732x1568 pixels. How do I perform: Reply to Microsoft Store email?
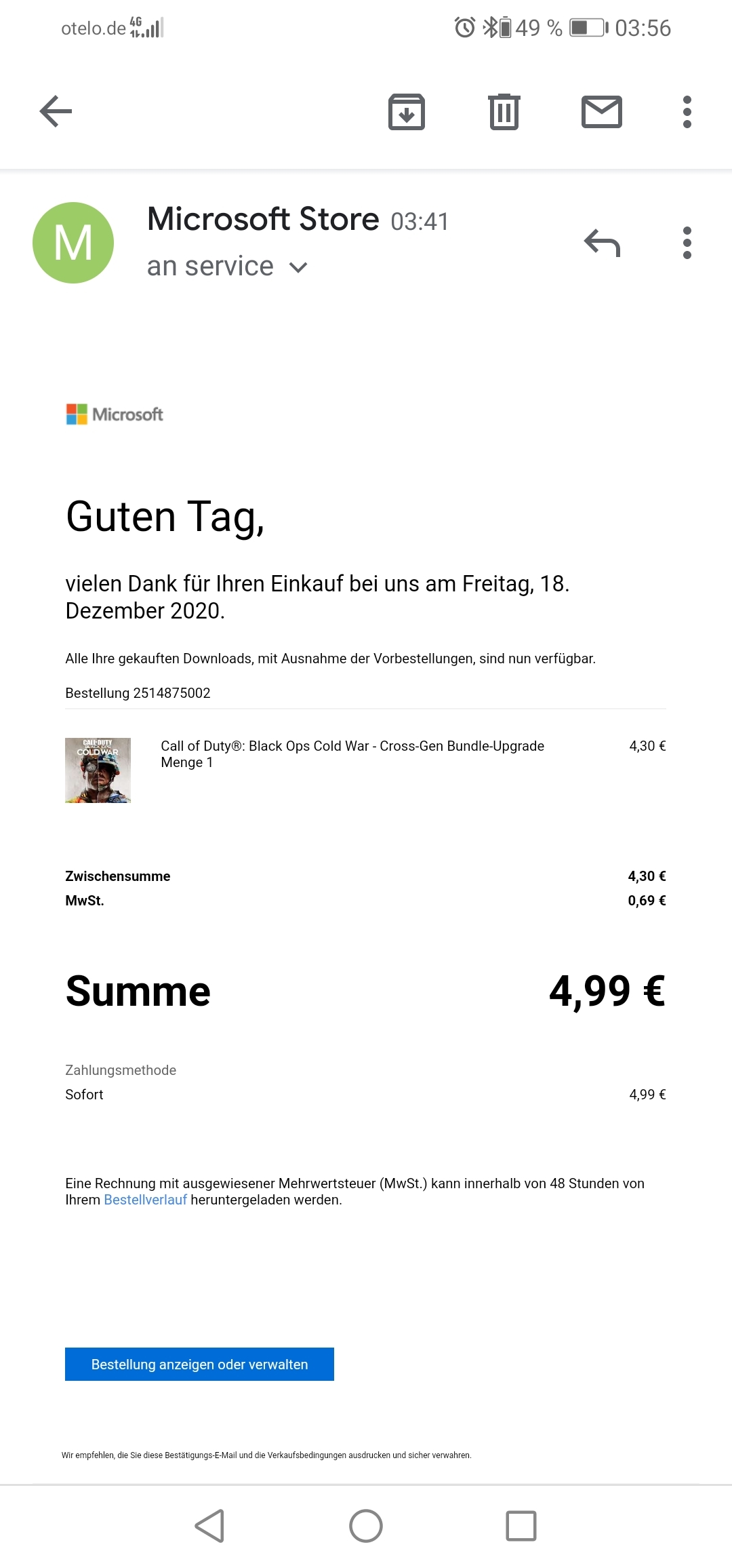(602, 243)
